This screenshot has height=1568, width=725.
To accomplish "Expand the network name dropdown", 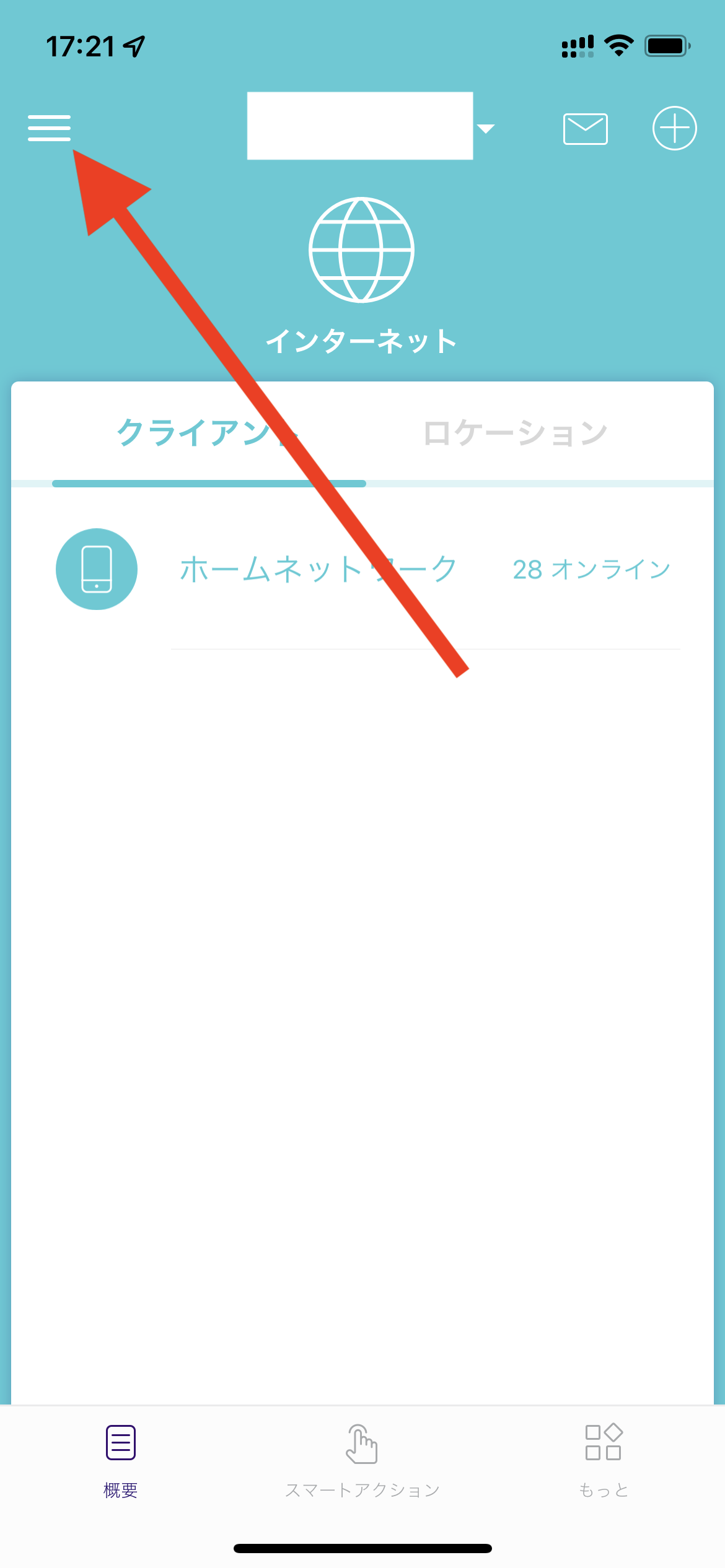I will point(485,129).
